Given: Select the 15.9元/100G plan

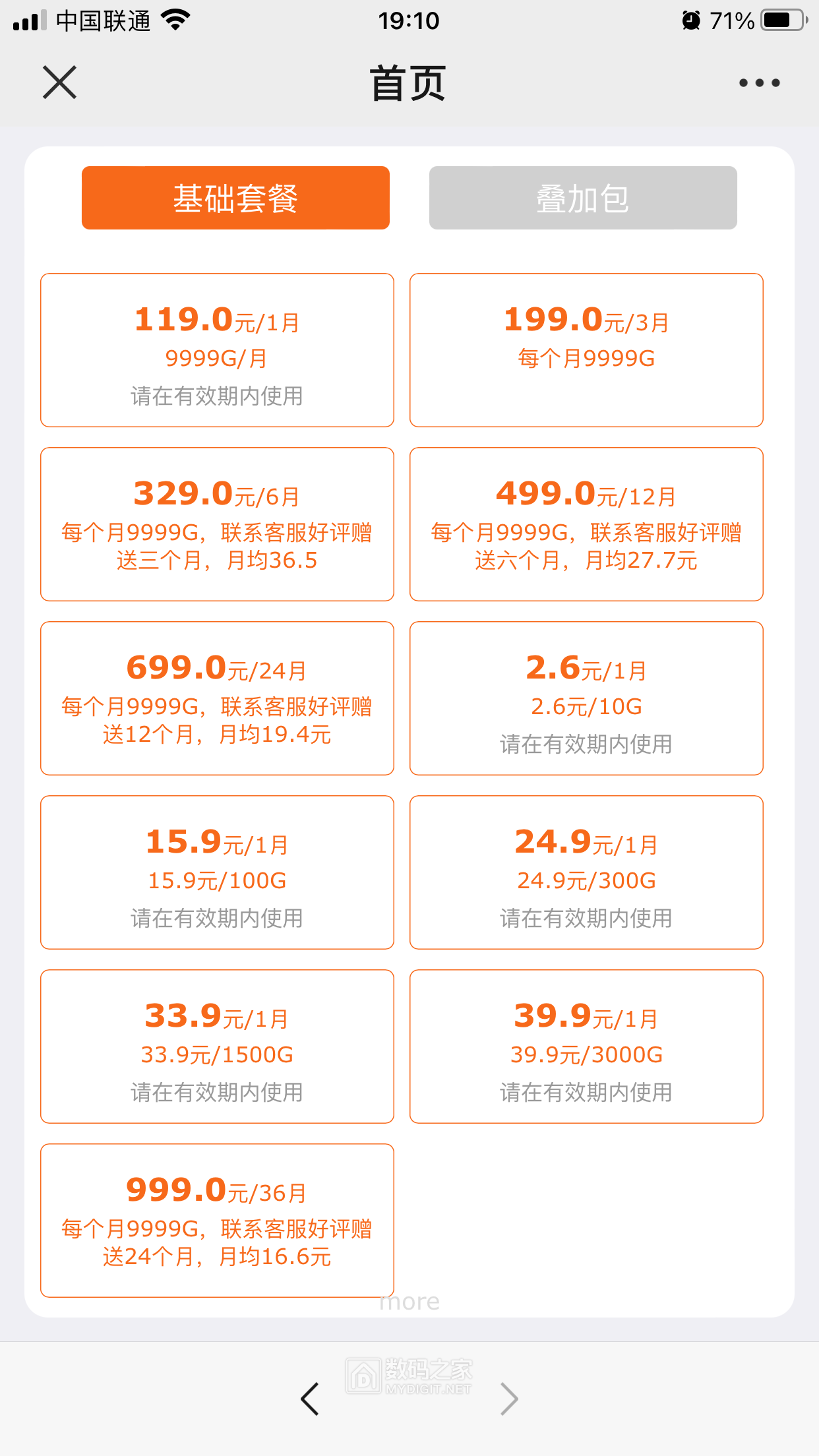Looking at the screenshot, I should [x=217, y=872].
